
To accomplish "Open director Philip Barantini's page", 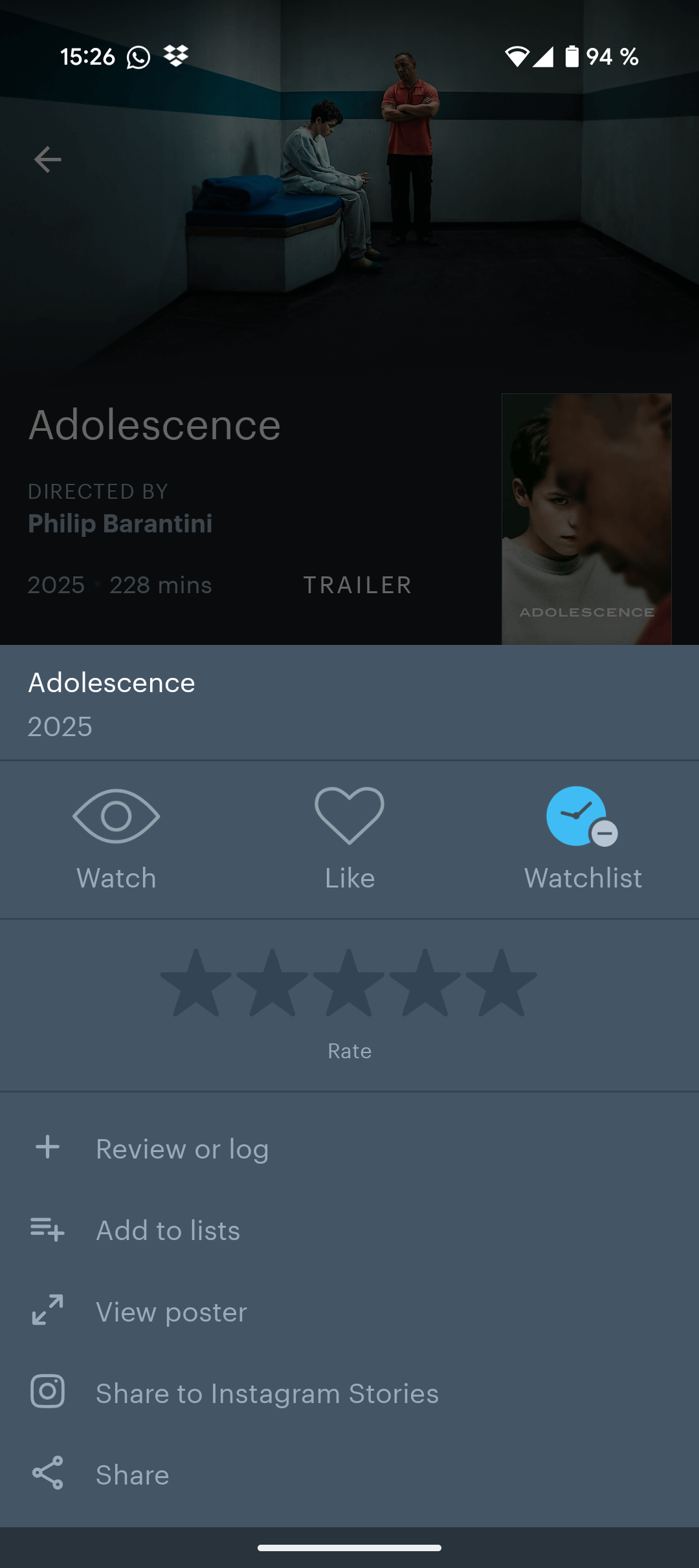I will point(120,523).
